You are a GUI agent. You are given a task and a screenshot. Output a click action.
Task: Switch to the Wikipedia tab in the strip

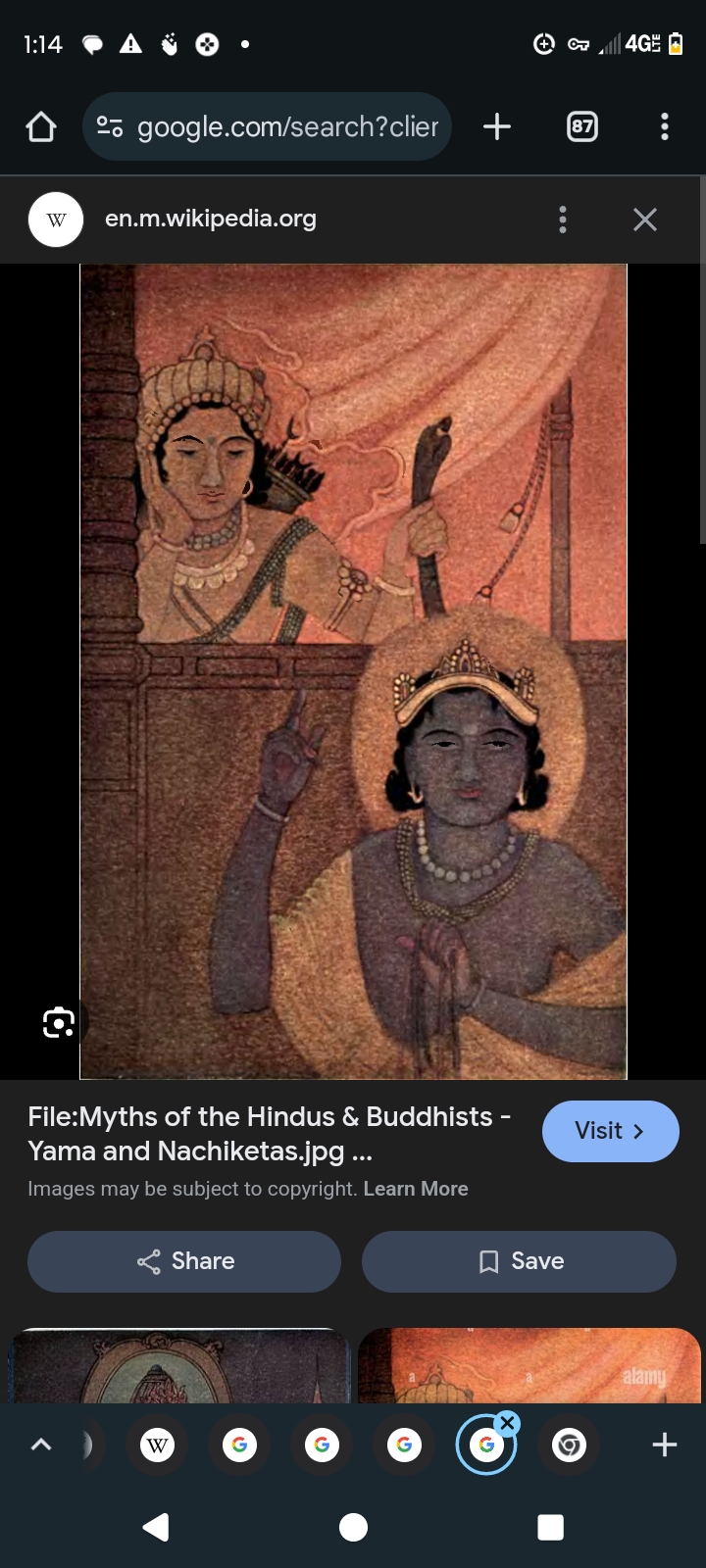click(x=158, y=1445)
